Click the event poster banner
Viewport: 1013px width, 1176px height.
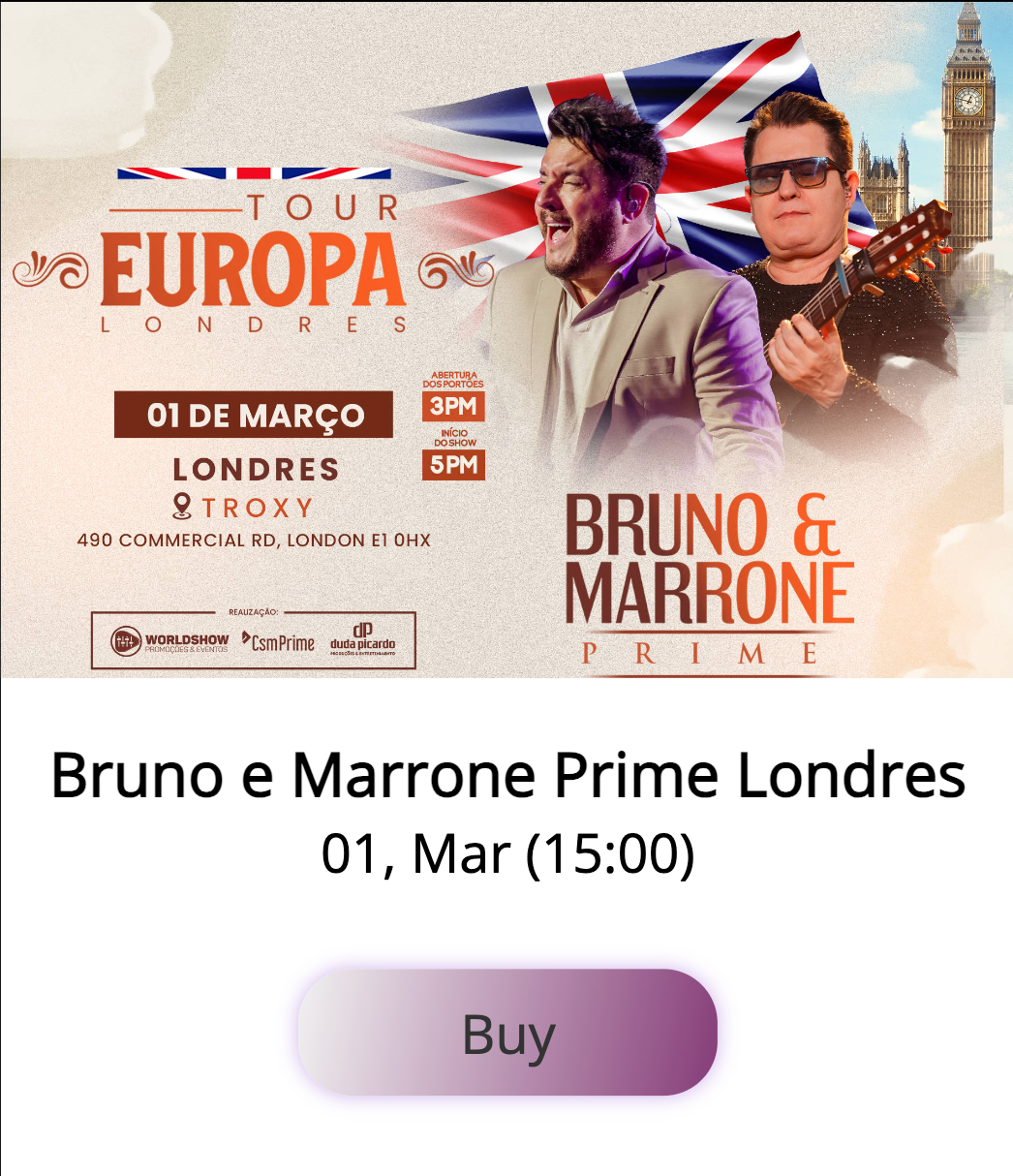tap(506, 339)
